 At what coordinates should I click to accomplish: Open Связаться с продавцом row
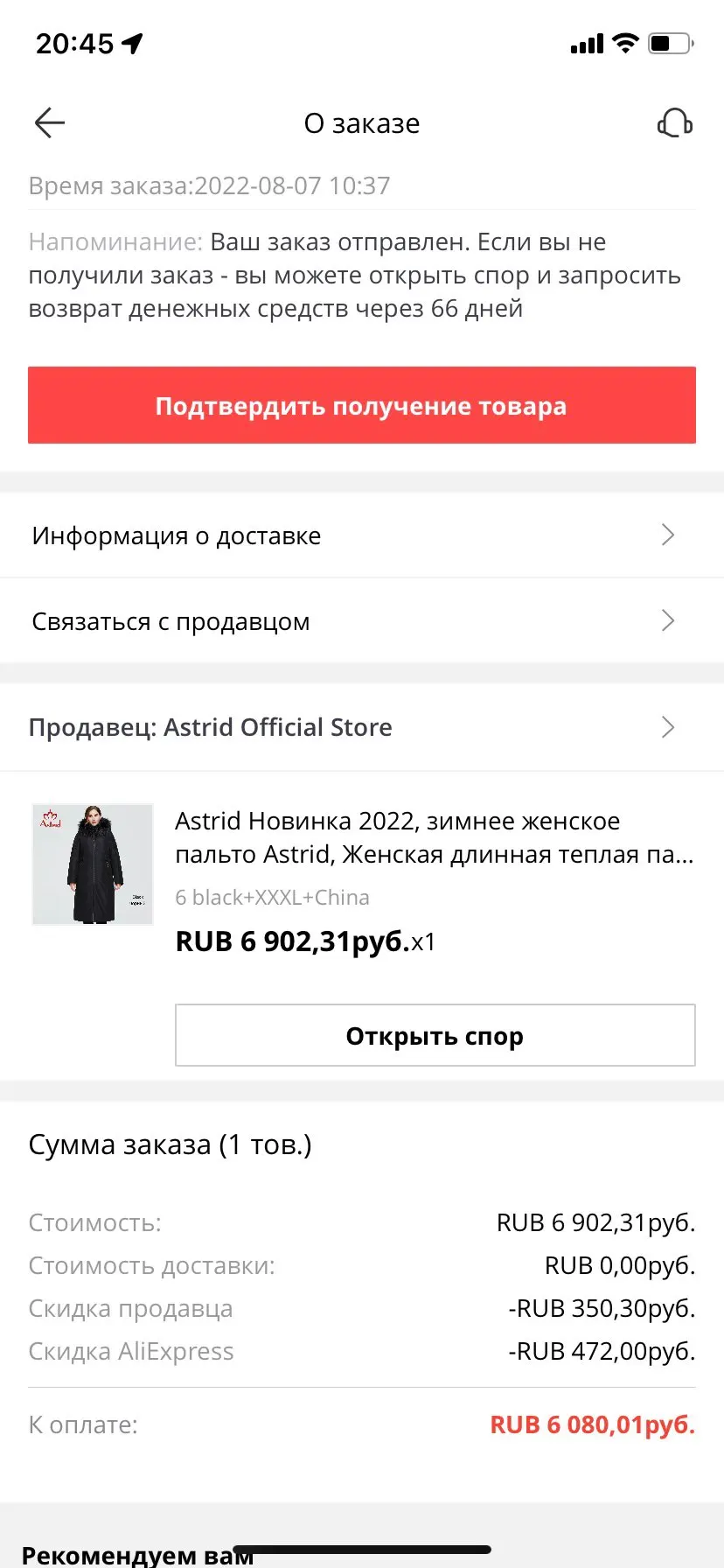point(361,621)
